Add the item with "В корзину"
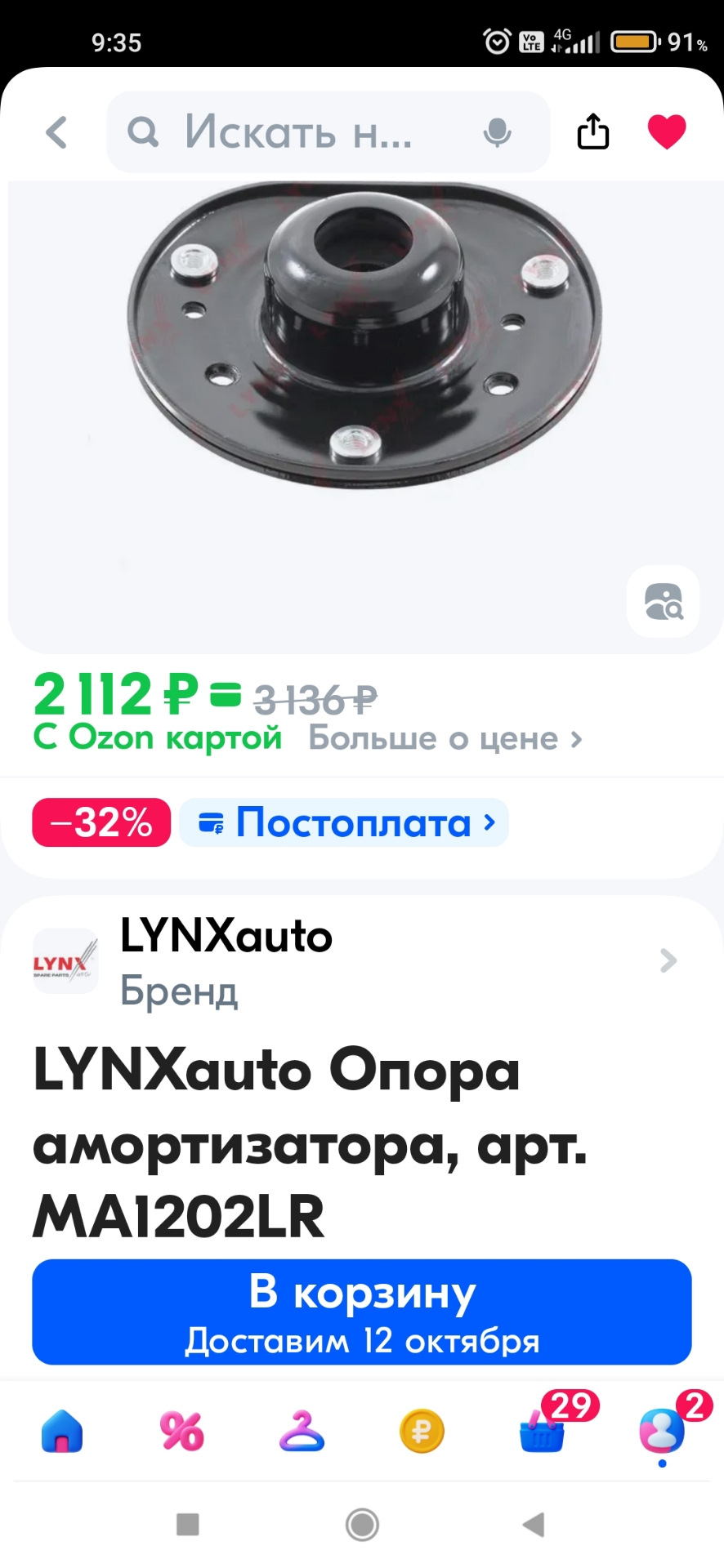The image size is (724, 1568). (x=362, y=1312)
